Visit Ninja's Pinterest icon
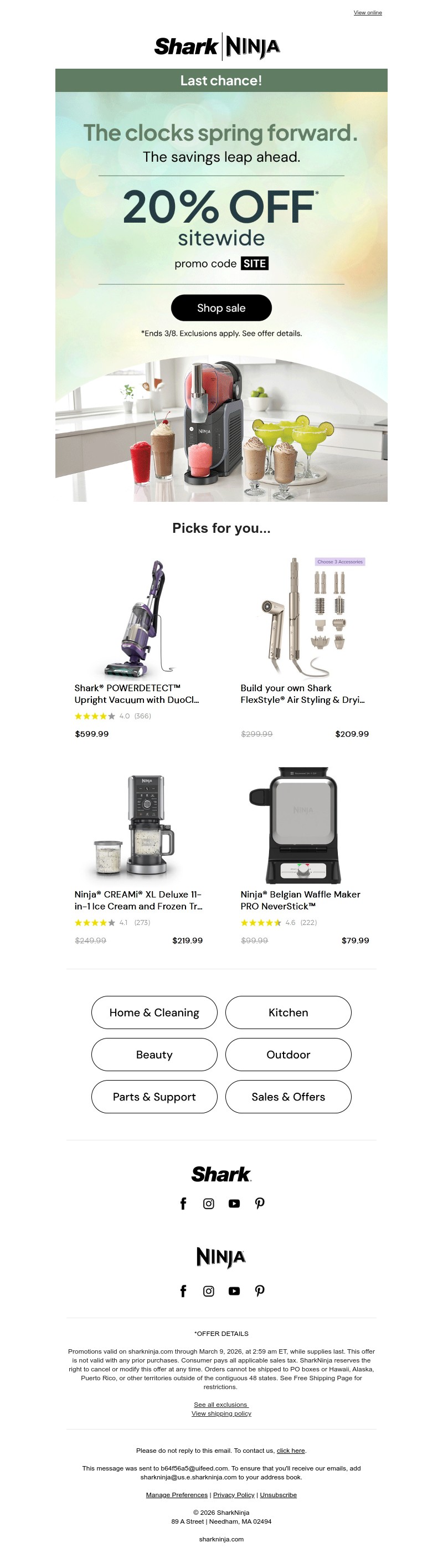The width and height of the screenshot is (443, 1568). (x=260, y=1291)
